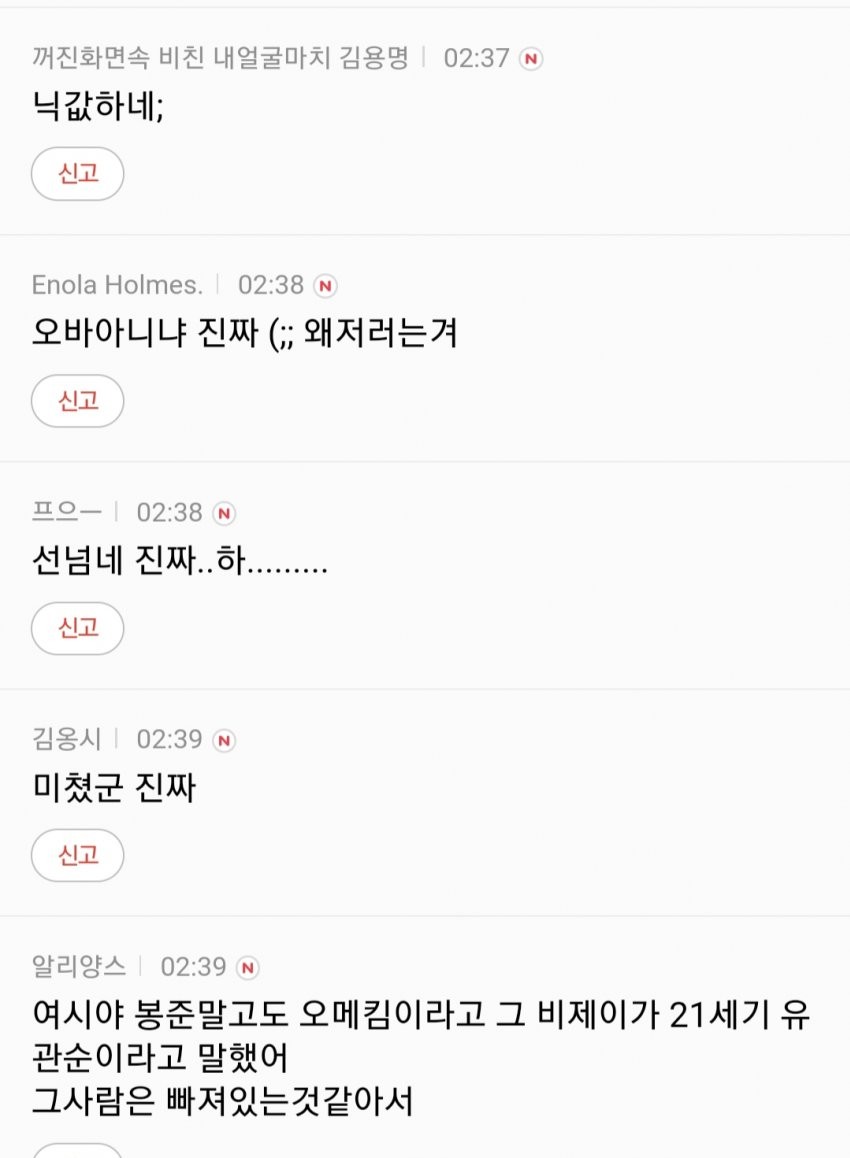Report the comment by 꺼진화면속 비친 내얼굴마치 김용명
850x1158 pixels.
tap(77, 174)
